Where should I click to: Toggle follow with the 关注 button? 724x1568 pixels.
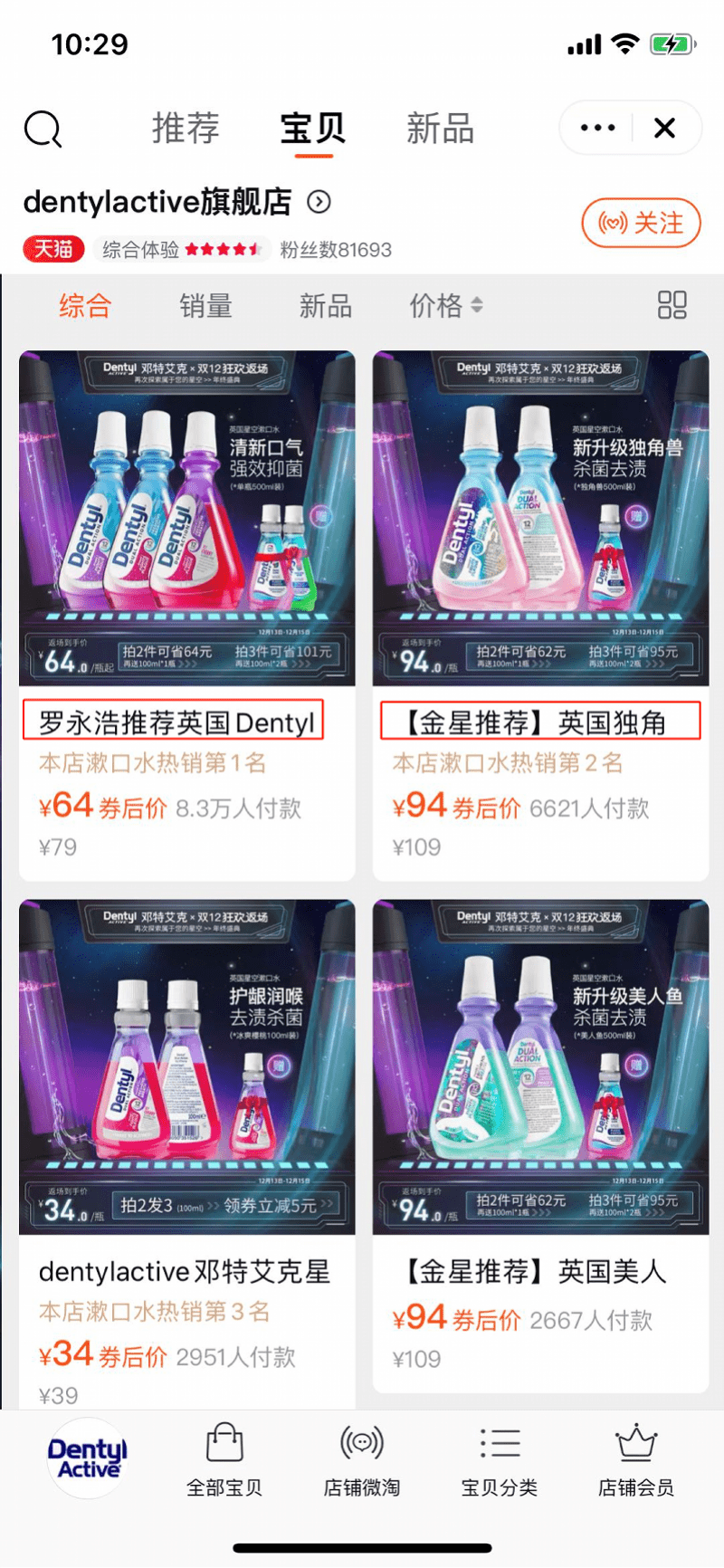tap(641, 224)
